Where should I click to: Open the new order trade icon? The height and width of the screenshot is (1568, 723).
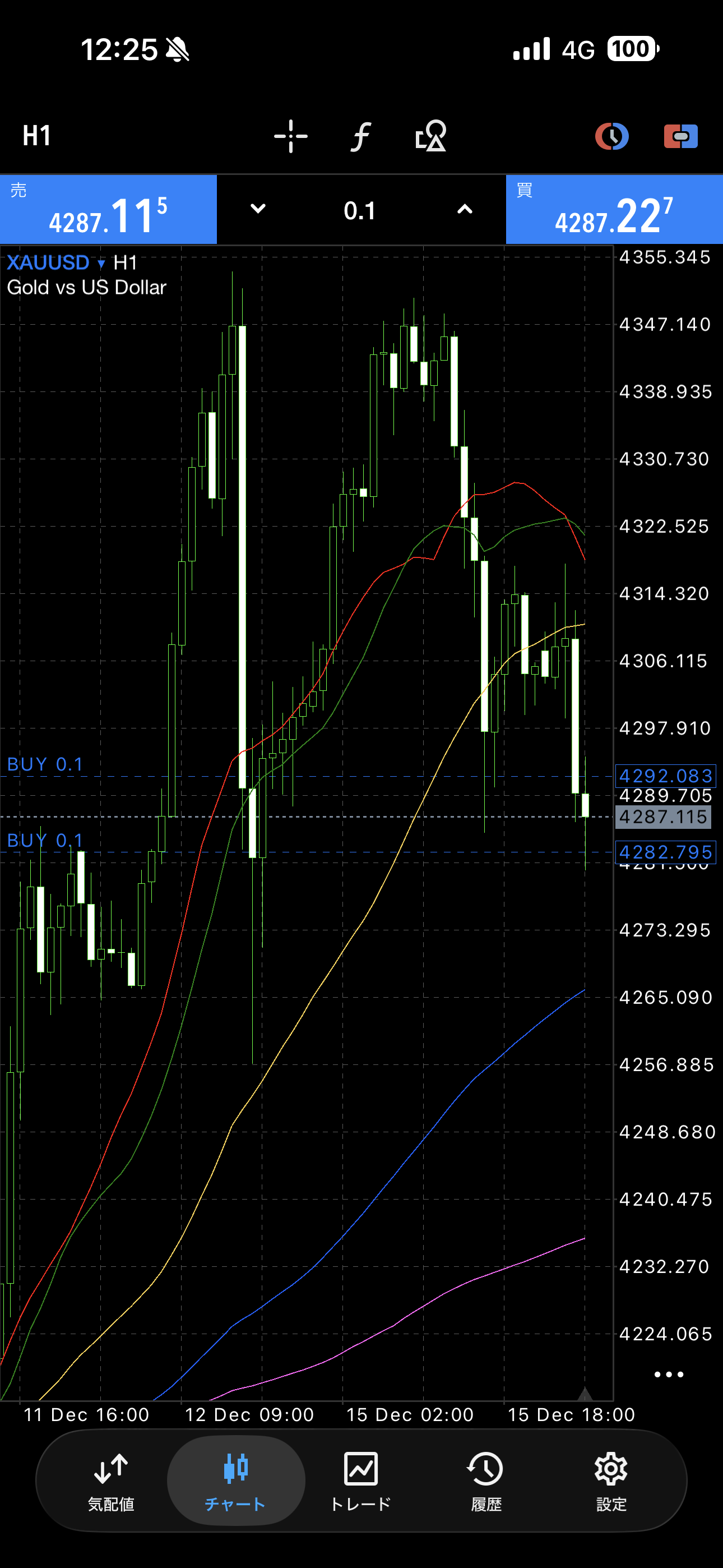680,136
